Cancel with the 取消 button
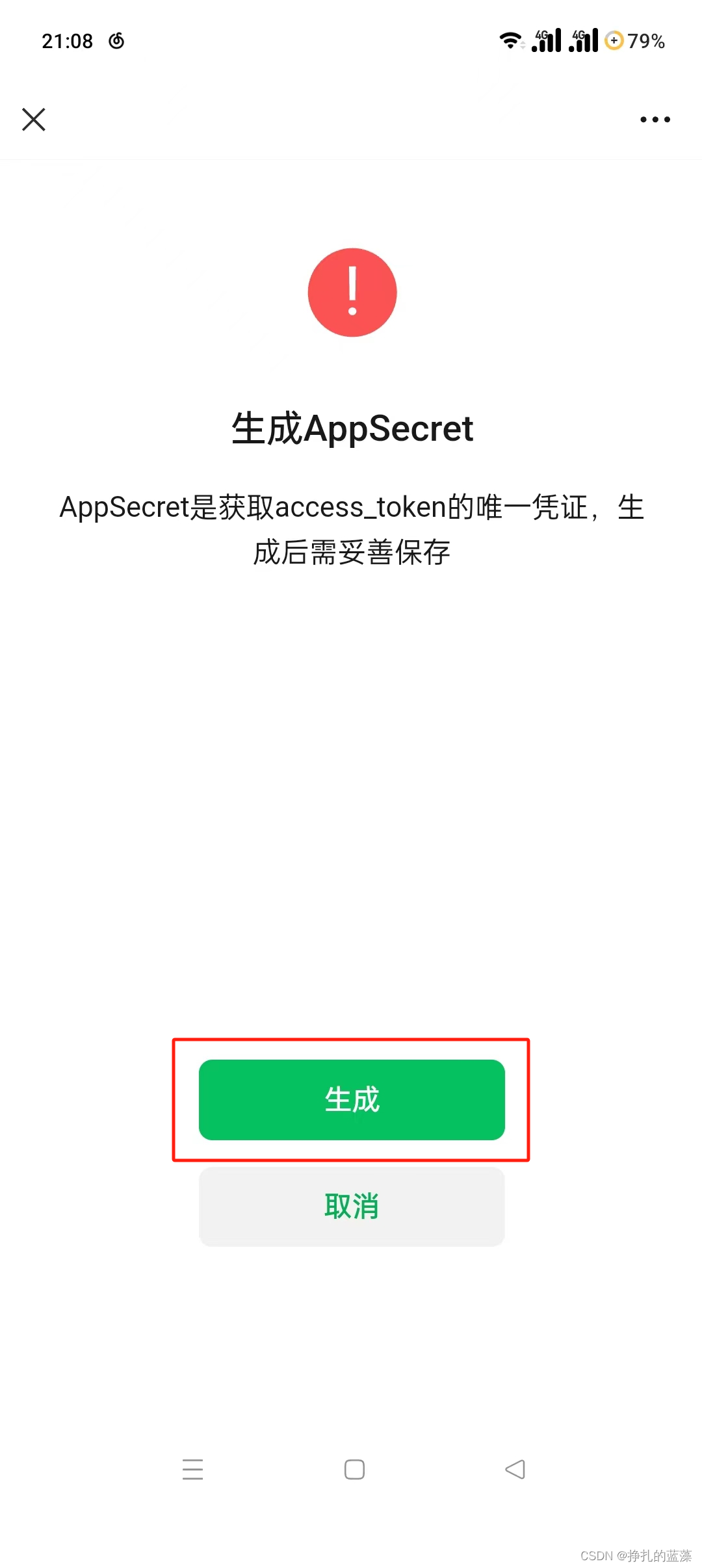Viewport: 702px width, 1568px height. pos(352,1206)
